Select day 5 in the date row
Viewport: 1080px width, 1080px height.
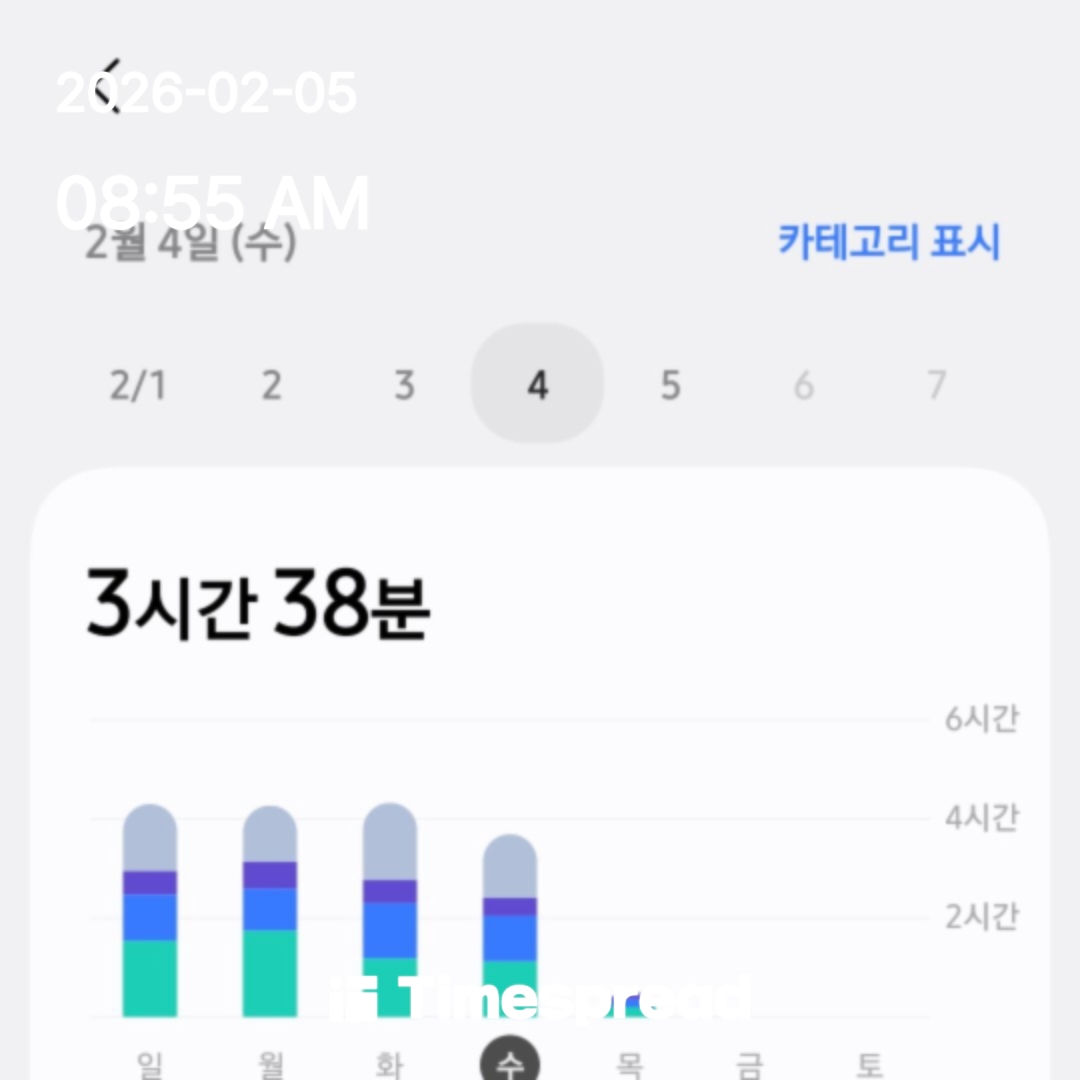coord(670,385)
